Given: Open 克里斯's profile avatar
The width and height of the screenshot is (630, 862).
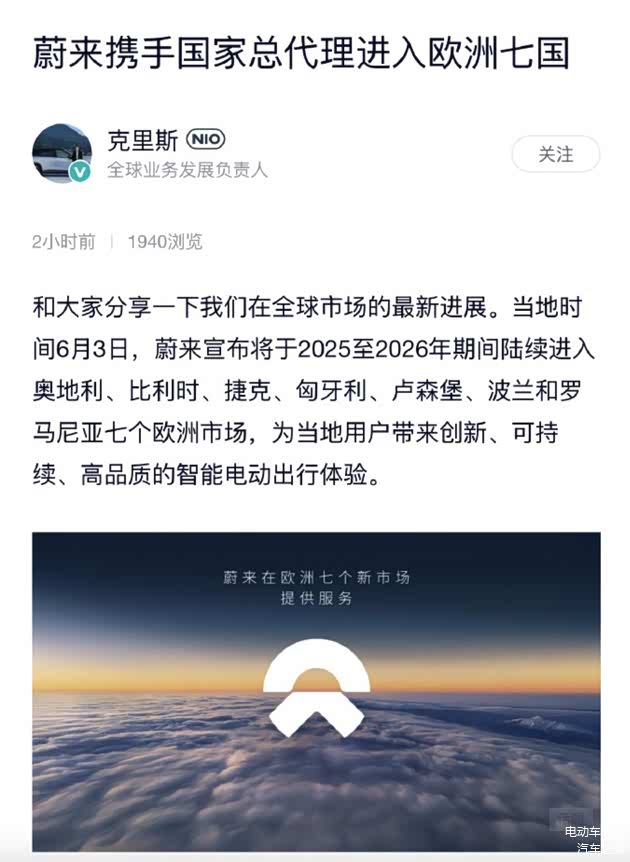Looking at the screenshot, I should tap(62, 153).
